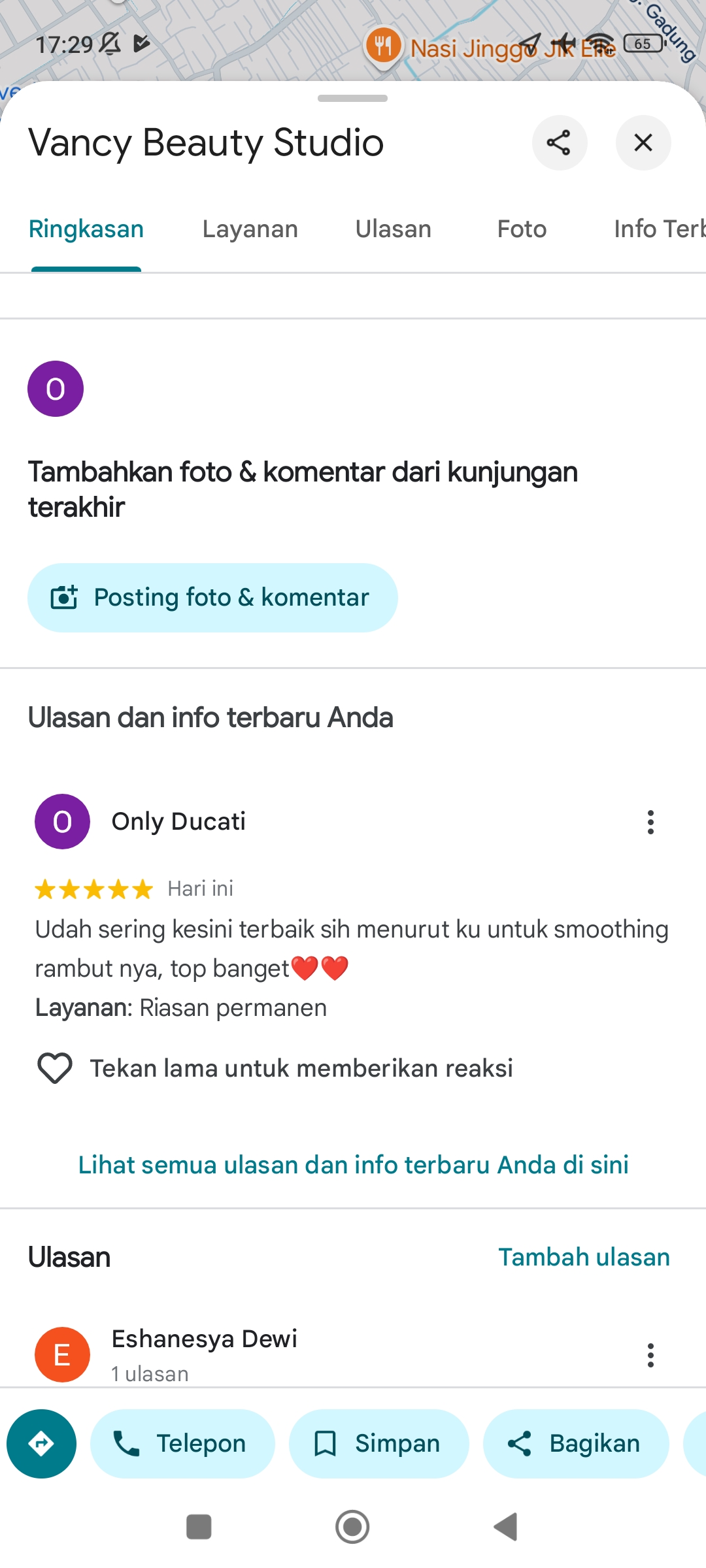
Task: Open overflow menu on Eshanesya Dewi's review
Action: tap(650, 1355)
